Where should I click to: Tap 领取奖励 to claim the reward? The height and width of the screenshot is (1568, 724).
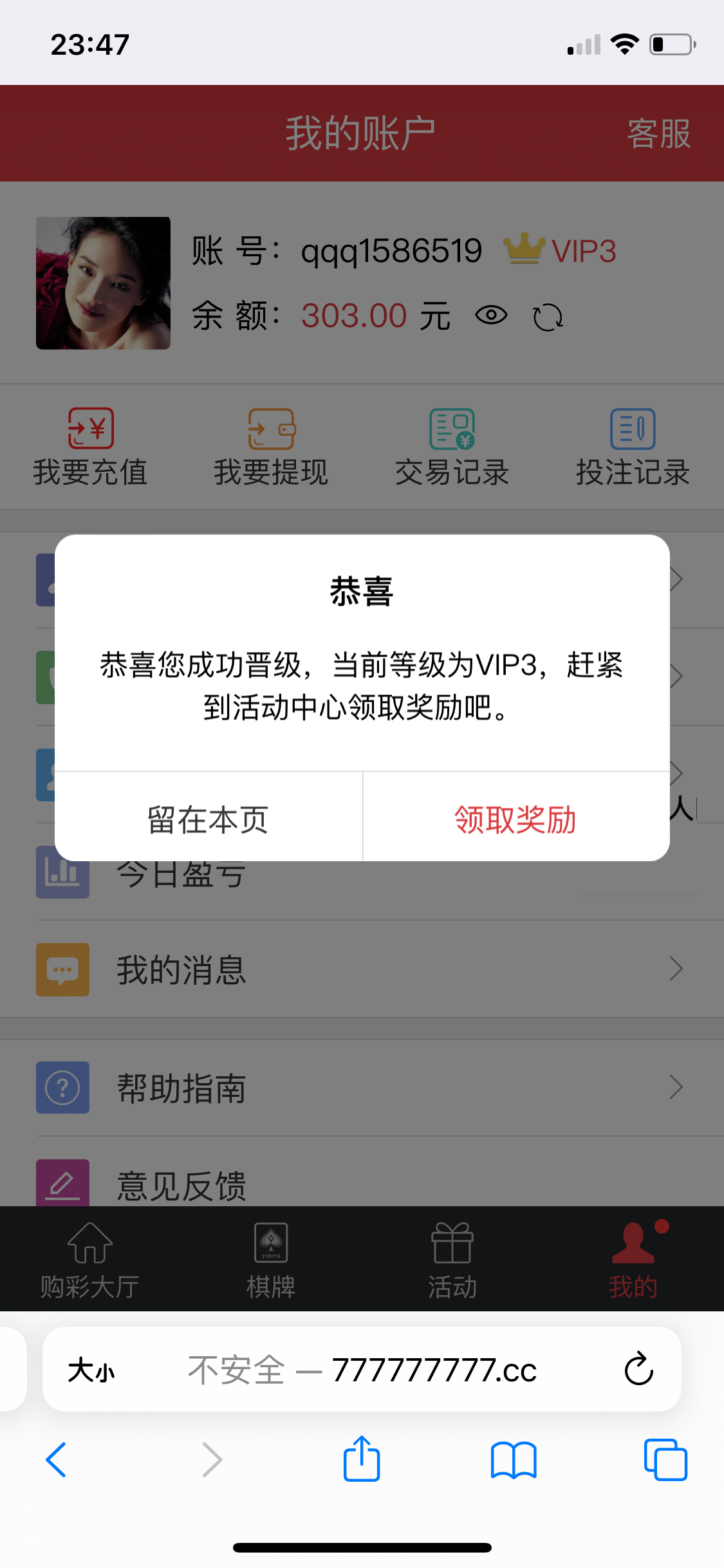(x=515, y=819)
